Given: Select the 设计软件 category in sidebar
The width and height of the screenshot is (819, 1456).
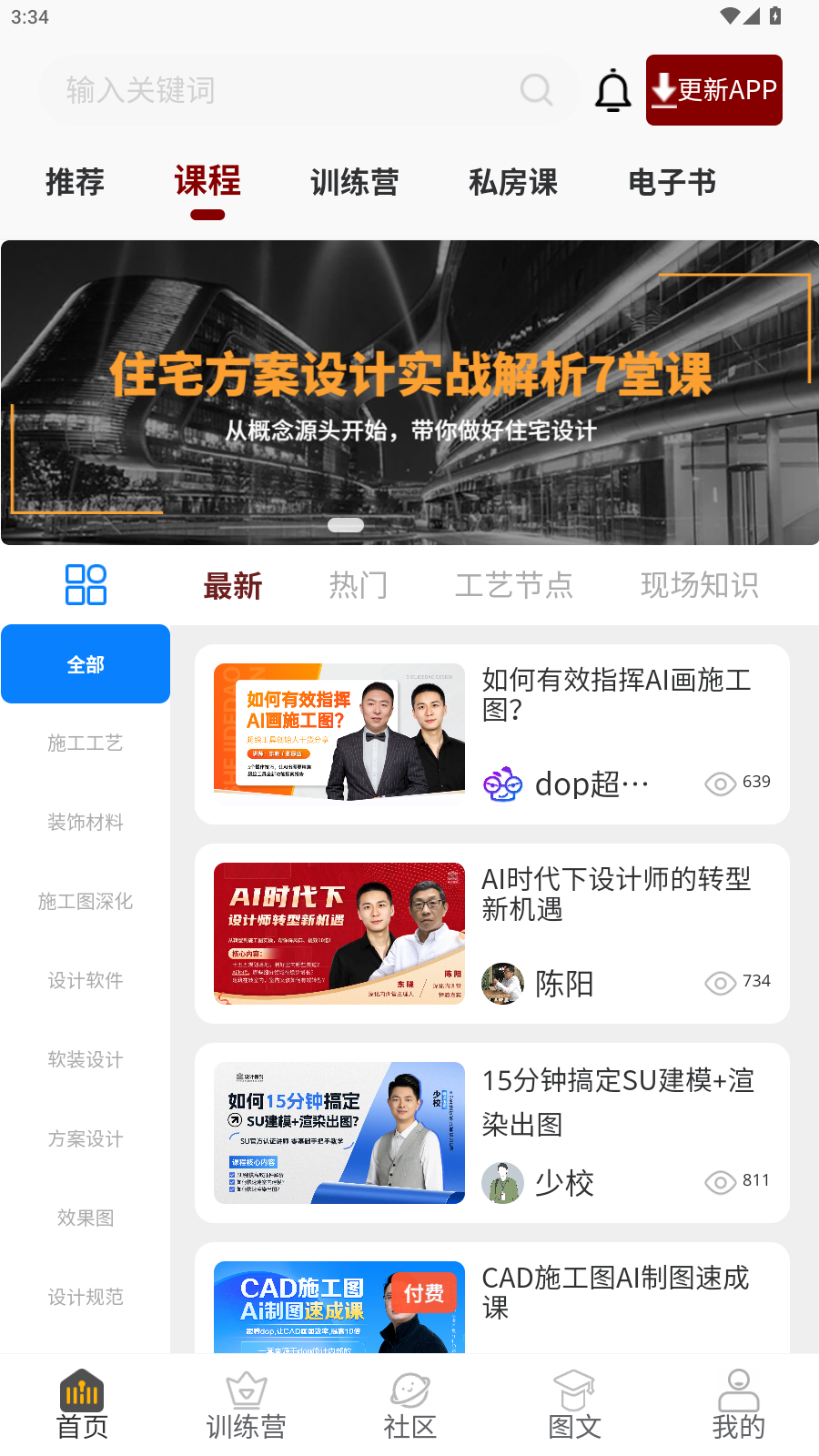Looking at the screenshot, I should [85, 981].
